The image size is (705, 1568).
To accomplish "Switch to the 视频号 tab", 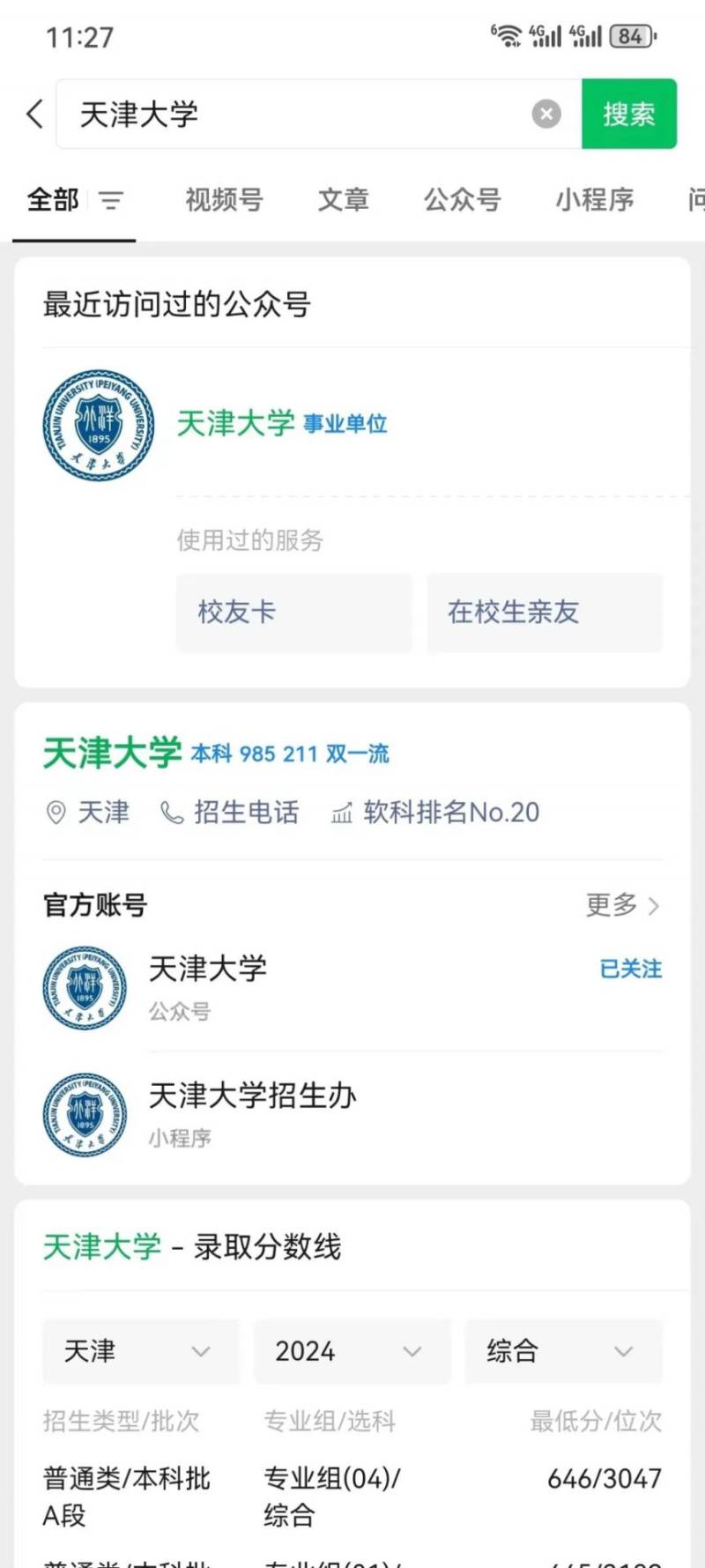I will pos(224,200).
